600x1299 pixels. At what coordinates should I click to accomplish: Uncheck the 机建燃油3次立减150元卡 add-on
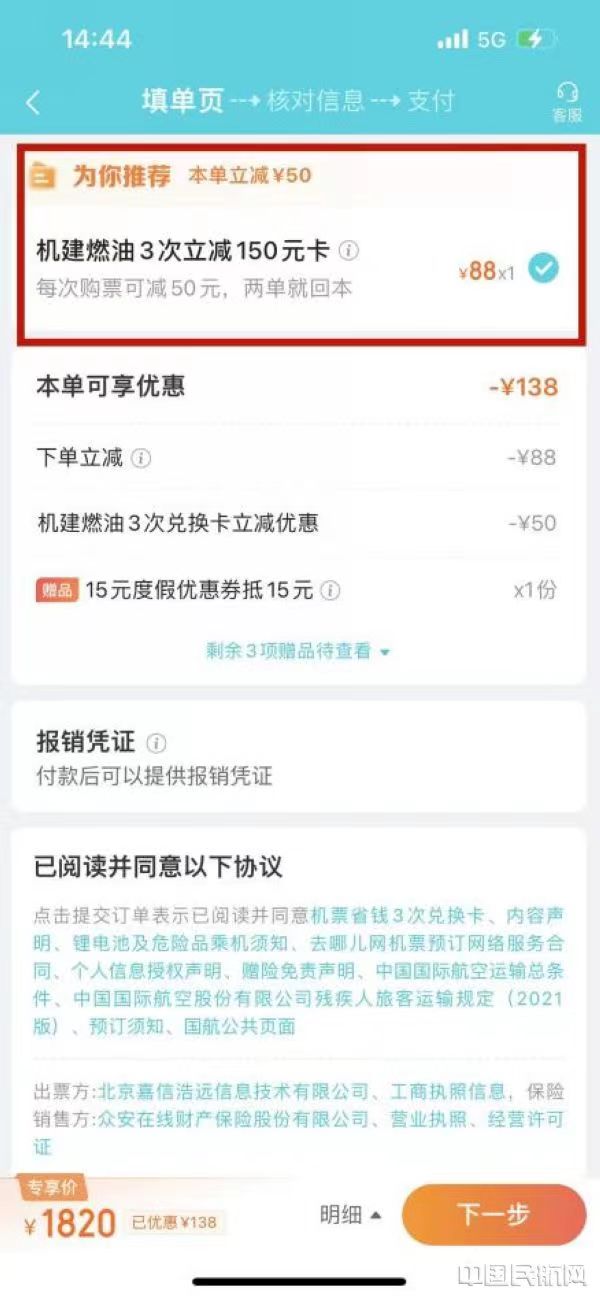pos(544,269)
